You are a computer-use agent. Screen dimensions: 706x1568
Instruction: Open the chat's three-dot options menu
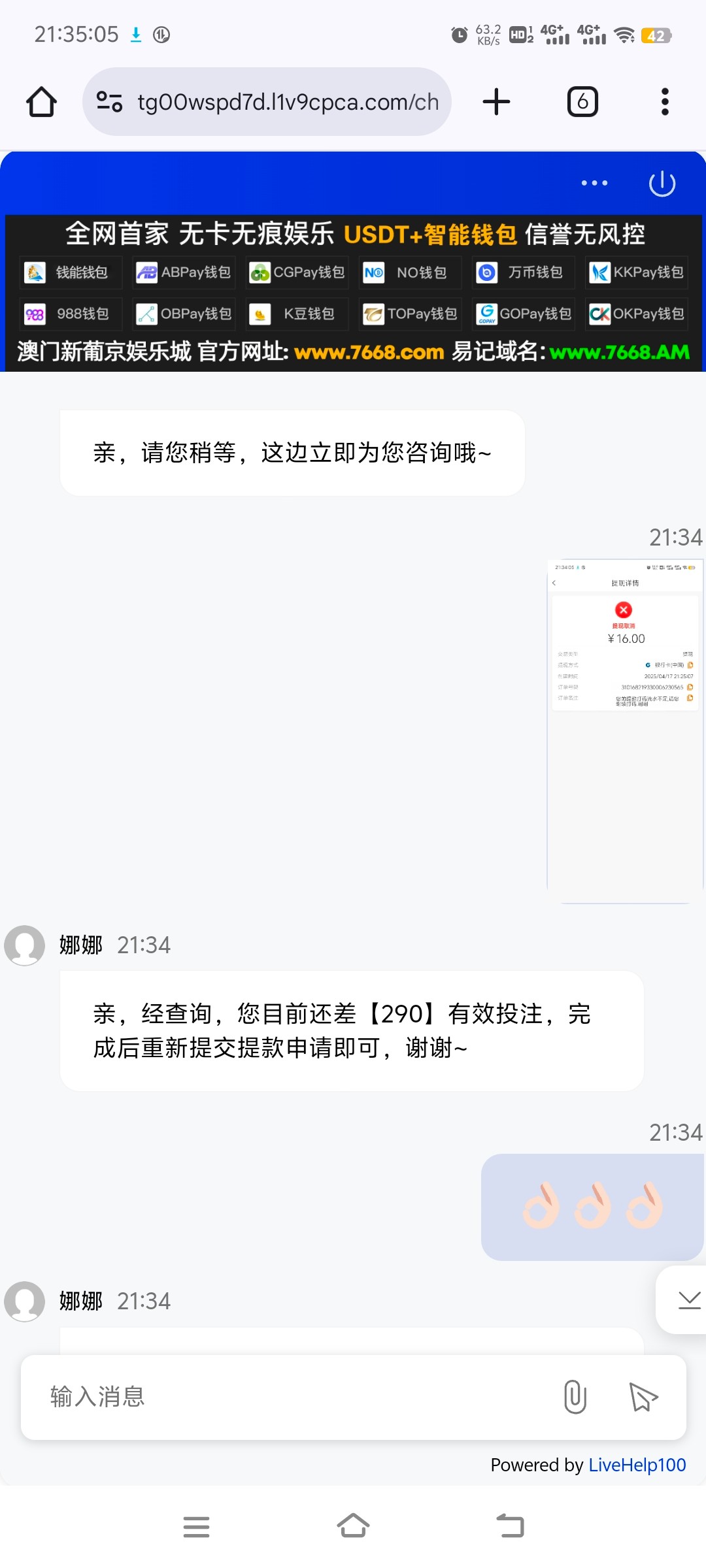(595, 183)
